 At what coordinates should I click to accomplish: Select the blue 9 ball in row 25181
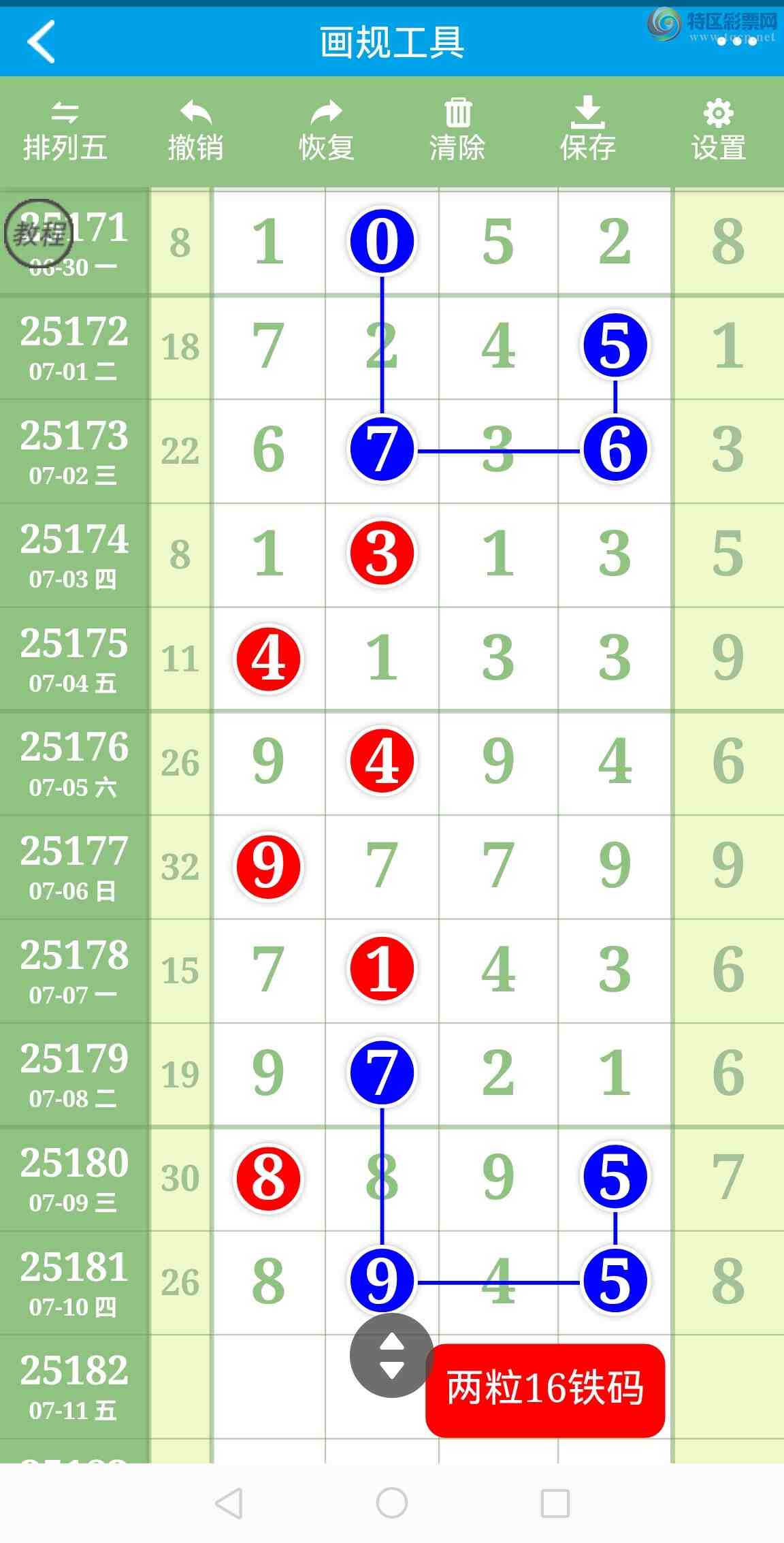382,1281
